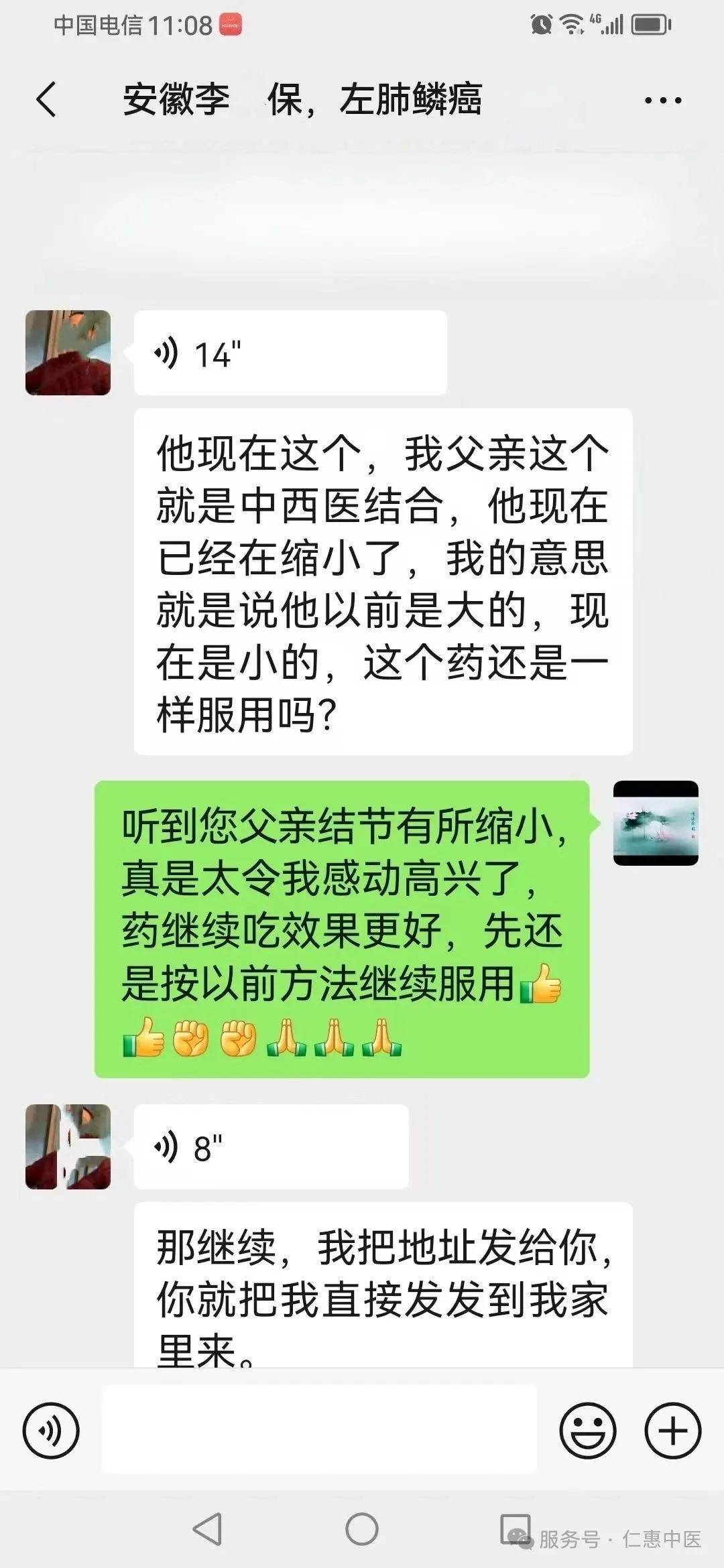Play the 8-second voice message
Screen dimensions: 724x1568
(271, 1147)
